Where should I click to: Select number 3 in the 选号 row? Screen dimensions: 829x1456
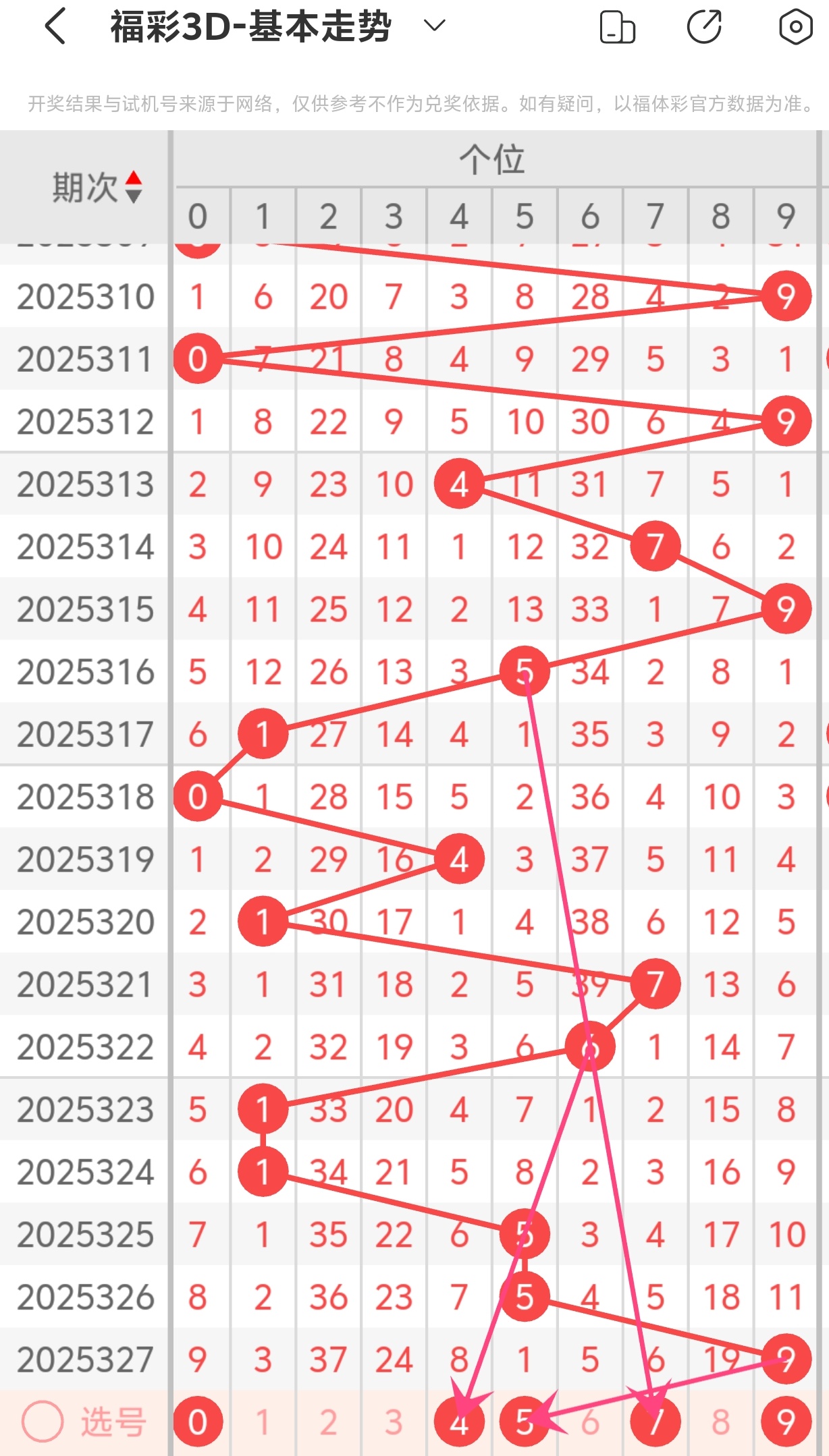point(394,1422)
